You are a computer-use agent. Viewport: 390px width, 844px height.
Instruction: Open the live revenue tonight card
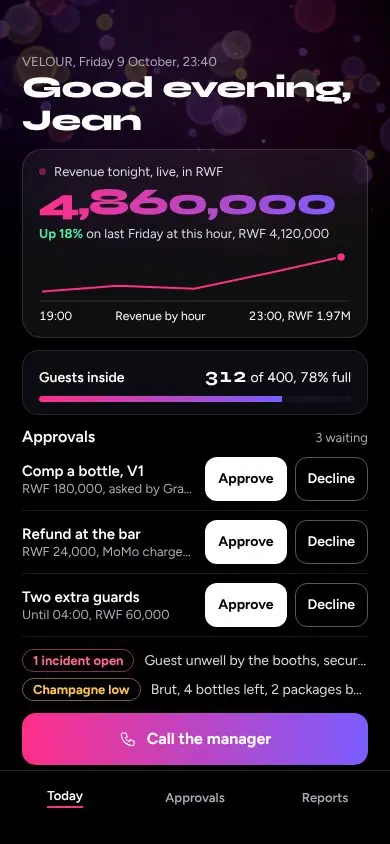[x=195, y=243]
